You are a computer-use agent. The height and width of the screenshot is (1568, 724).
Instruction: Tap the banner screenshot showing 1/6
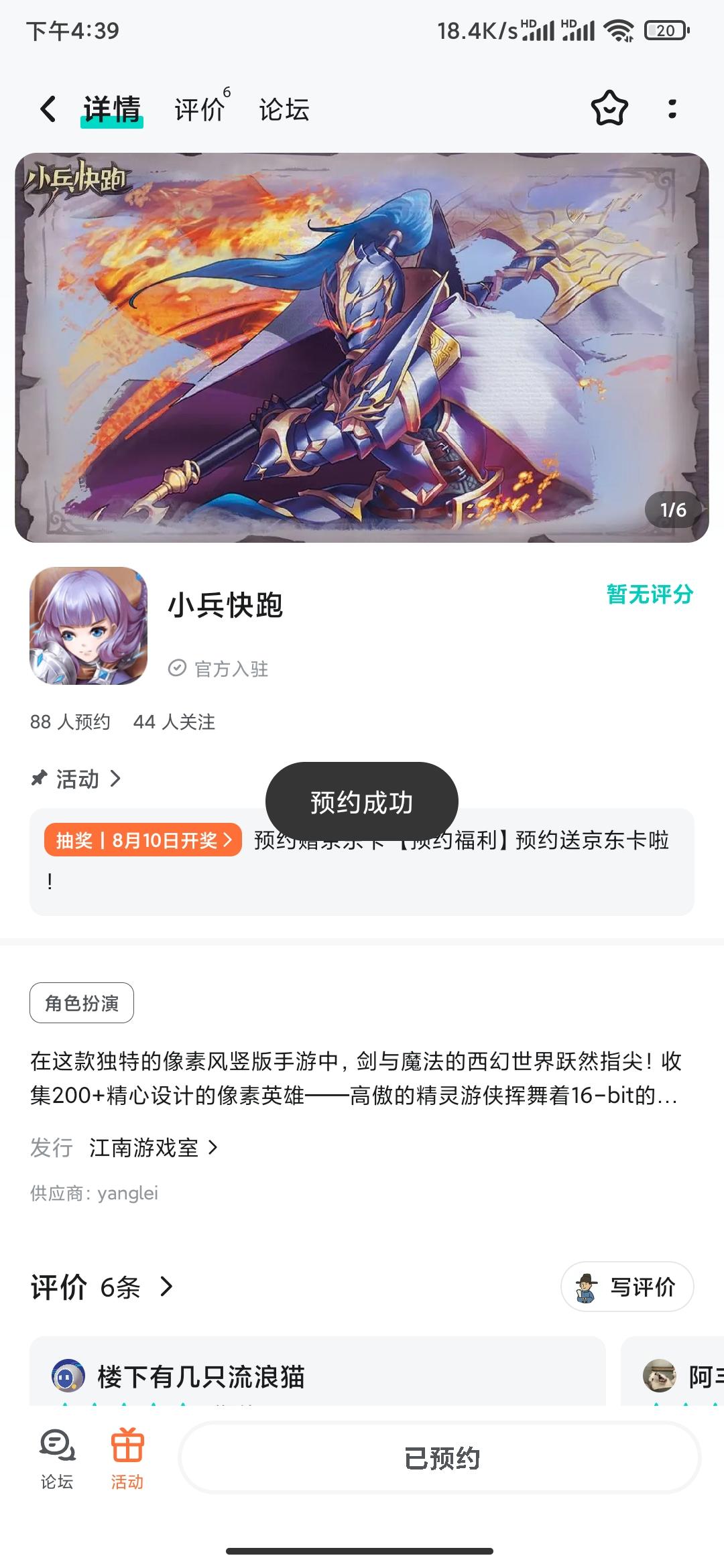point(362,348)
